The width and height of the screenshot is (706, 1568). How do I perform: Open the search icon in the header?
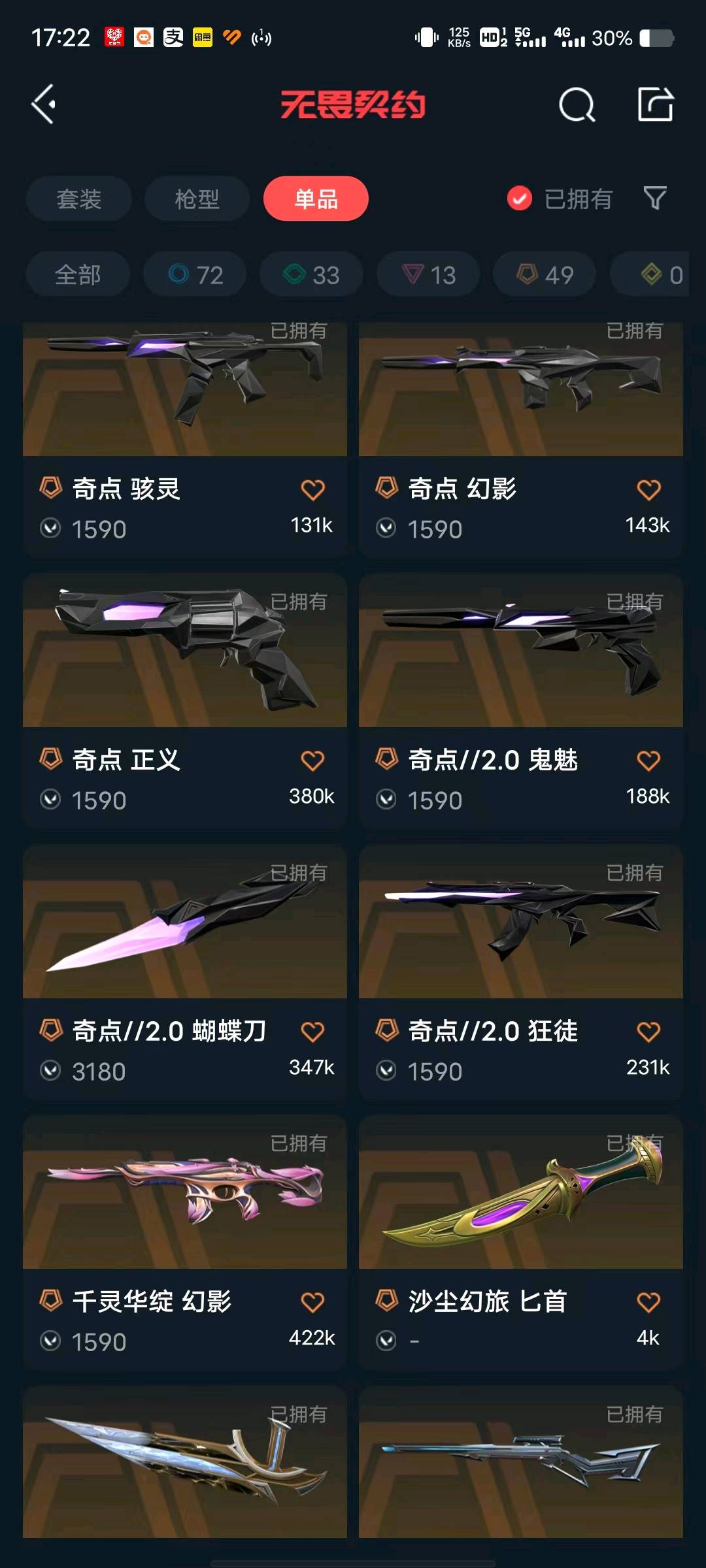pos(577,105)
